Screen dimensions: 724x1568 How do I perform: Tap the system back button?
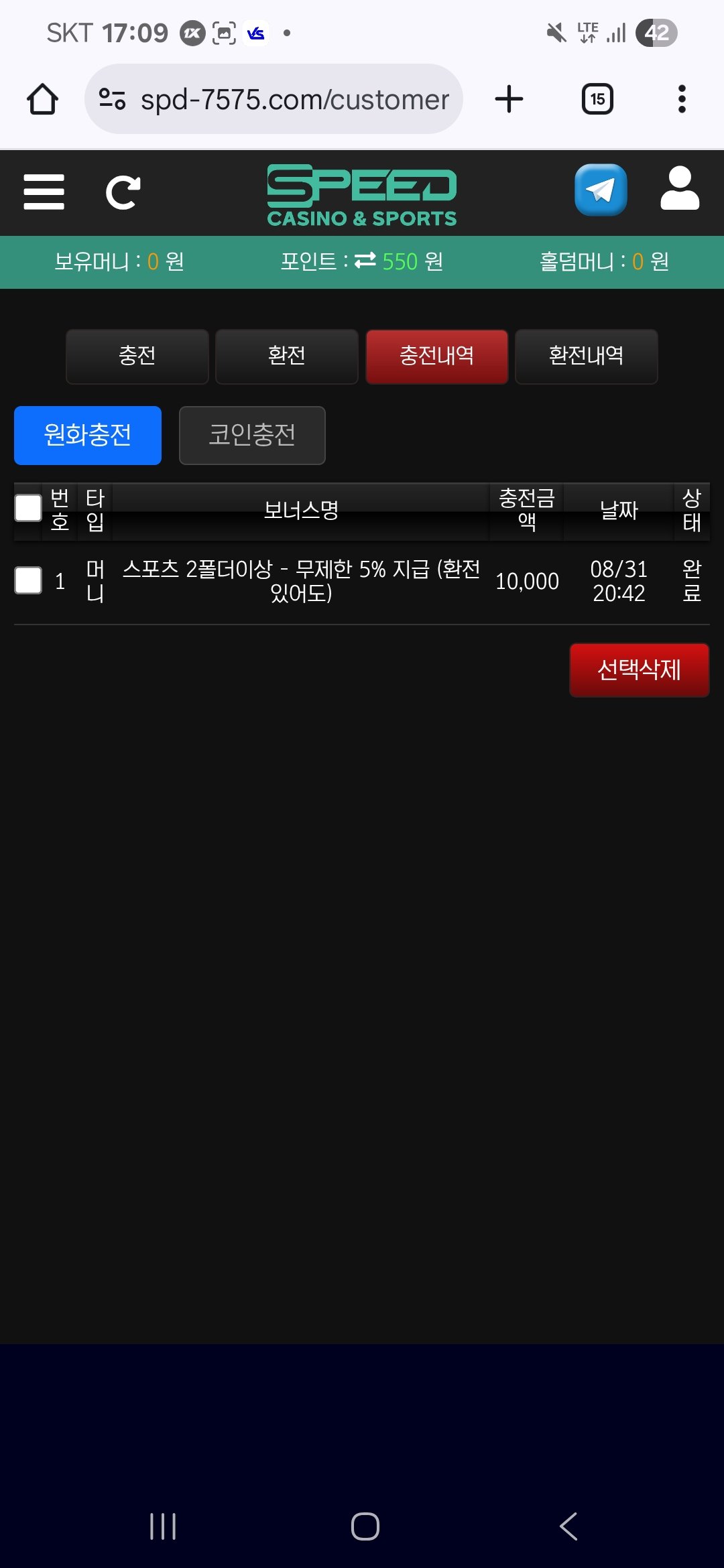point(568,1526)
